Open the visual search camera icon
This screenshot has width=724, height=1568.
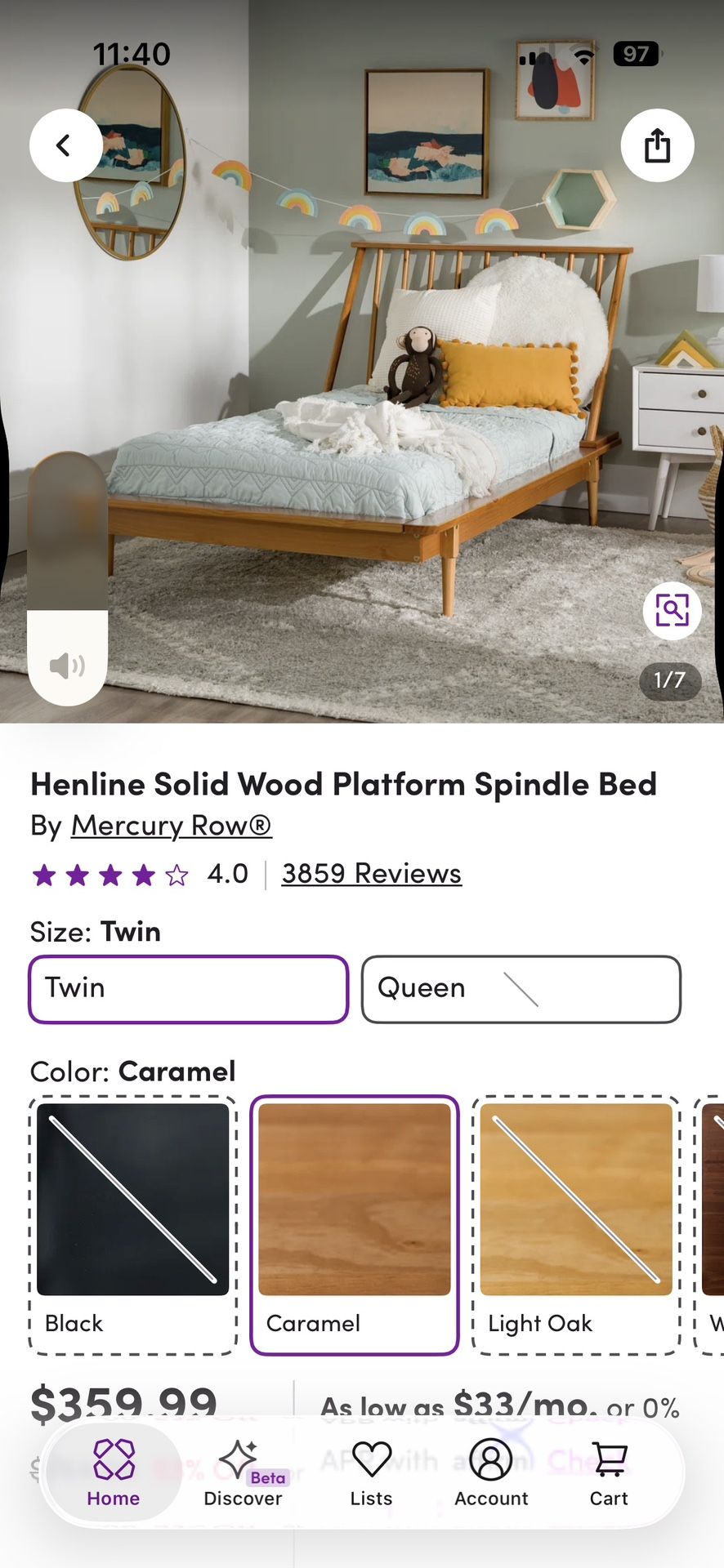tap(672, 610)
